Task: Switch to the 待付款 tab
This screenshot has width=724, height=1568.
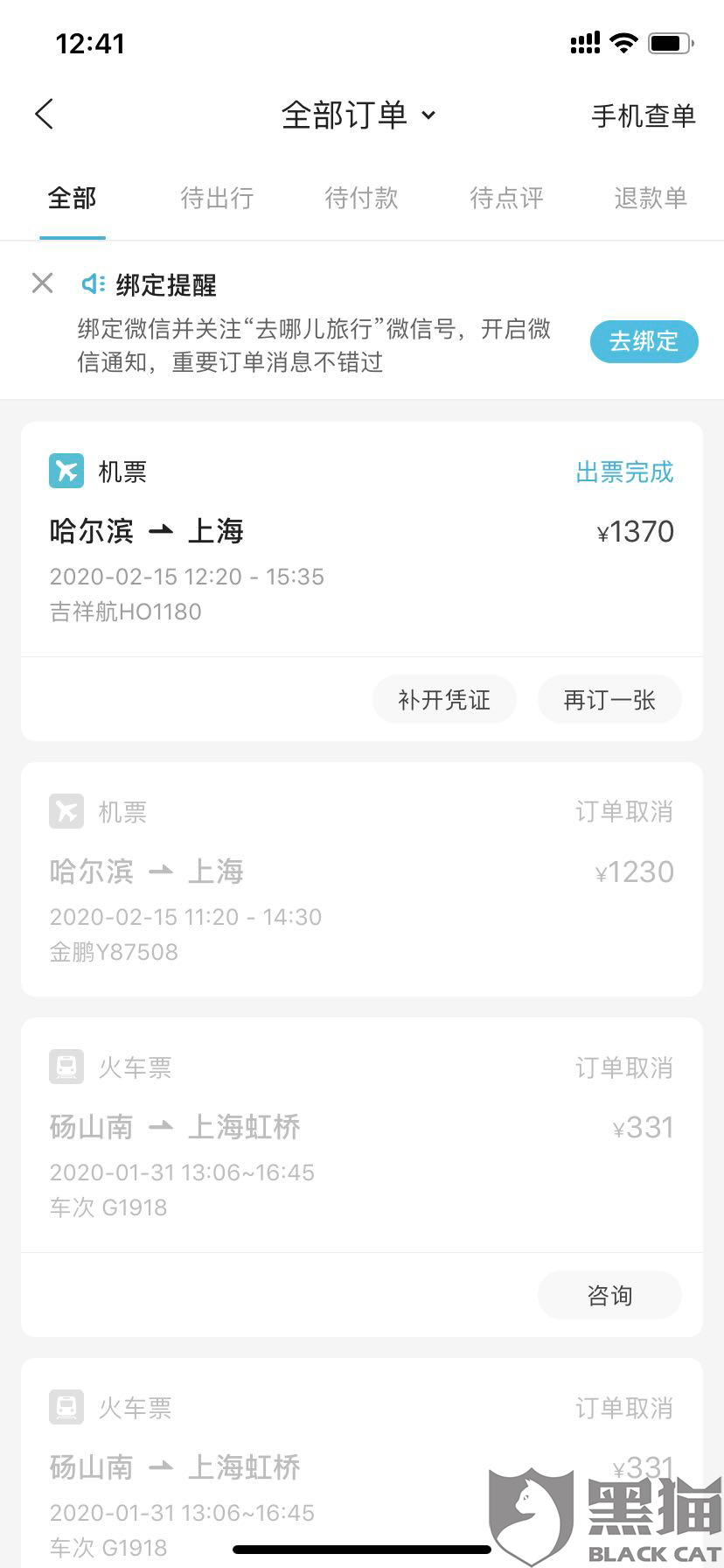Action: (x=361, y=198)
